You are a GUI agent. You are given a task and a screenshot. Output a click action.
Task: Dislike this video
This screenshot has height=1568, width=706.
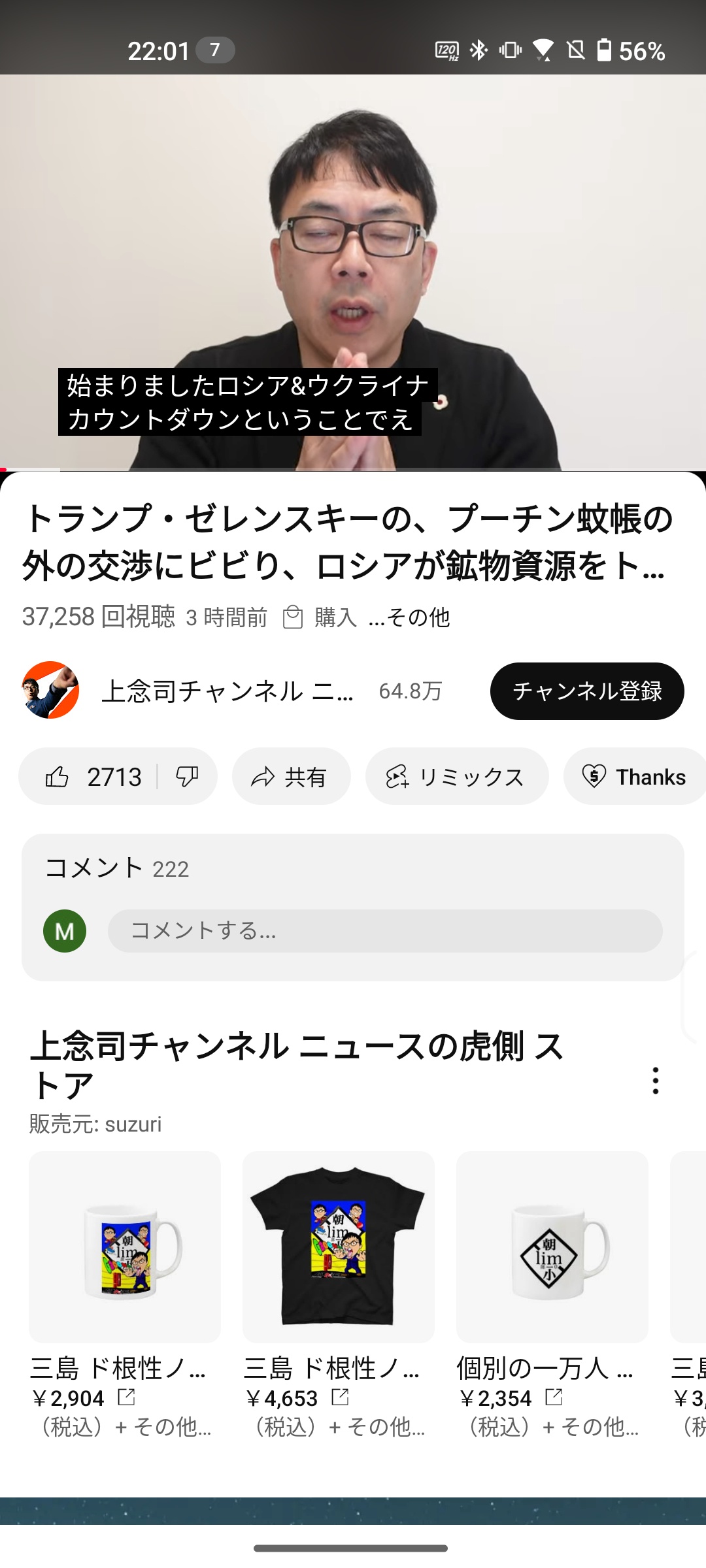click(x=187, y=777)
